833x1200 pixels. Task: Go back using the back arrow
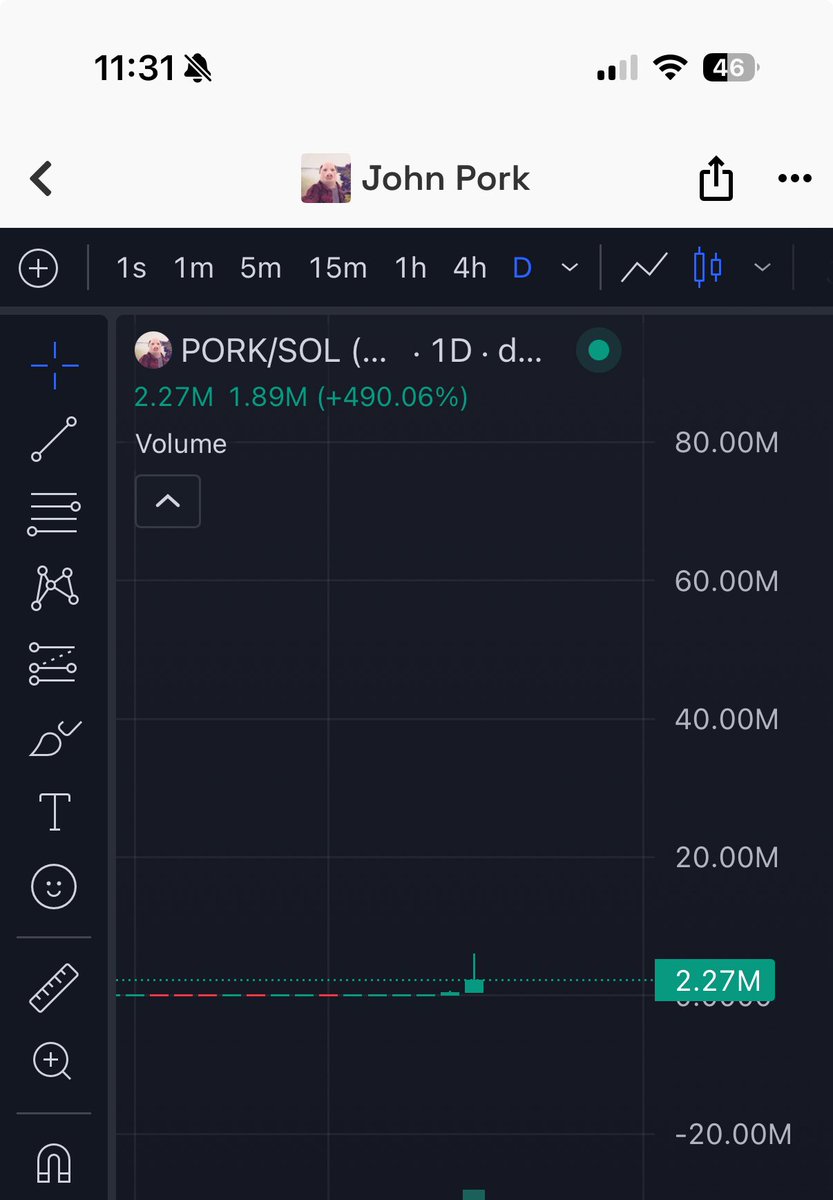coord(41,179)
